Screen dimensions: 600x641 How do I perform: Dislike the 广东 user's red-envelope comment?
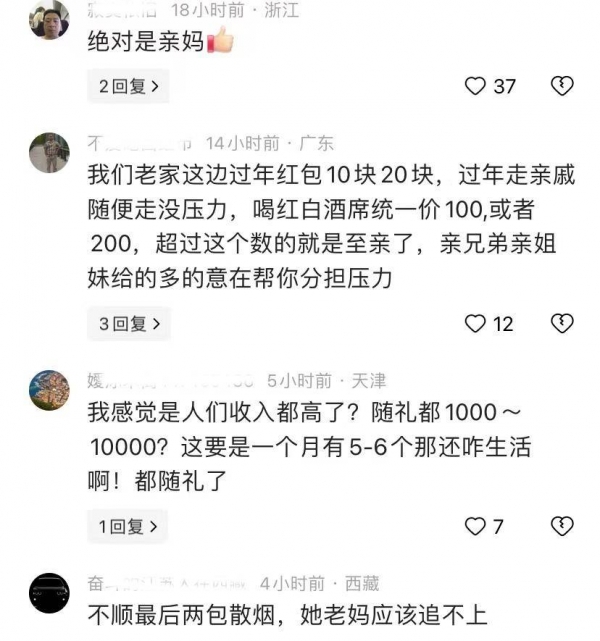click(x=562, y=323)
